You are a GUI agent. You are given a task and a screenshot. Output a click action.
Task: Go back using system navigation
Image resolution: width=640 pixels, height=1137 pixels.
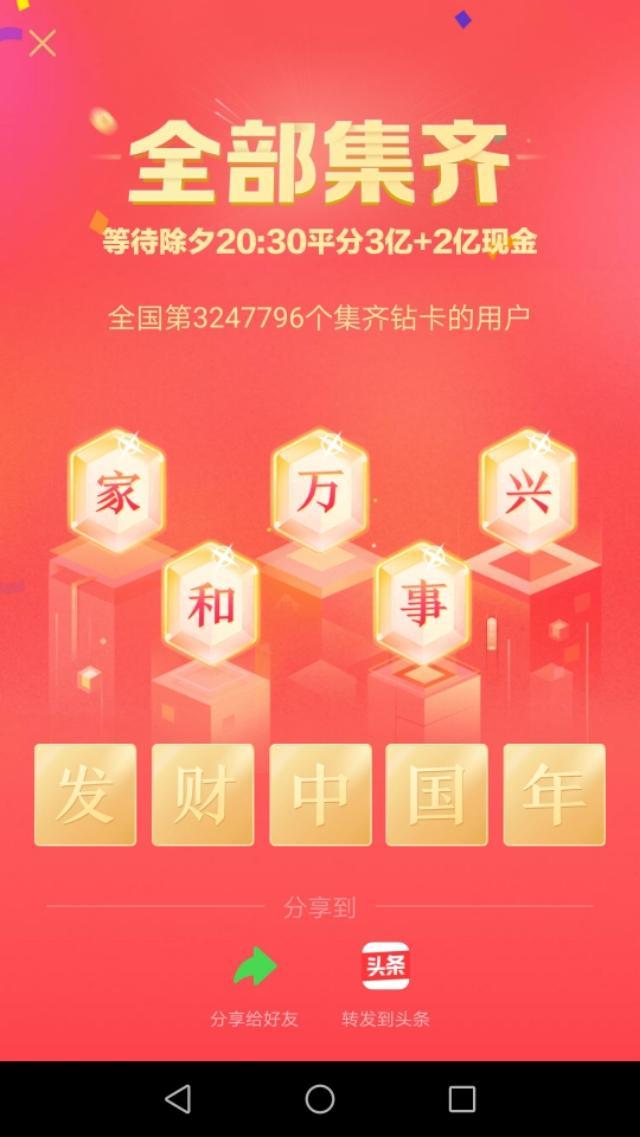[178, 1099]
